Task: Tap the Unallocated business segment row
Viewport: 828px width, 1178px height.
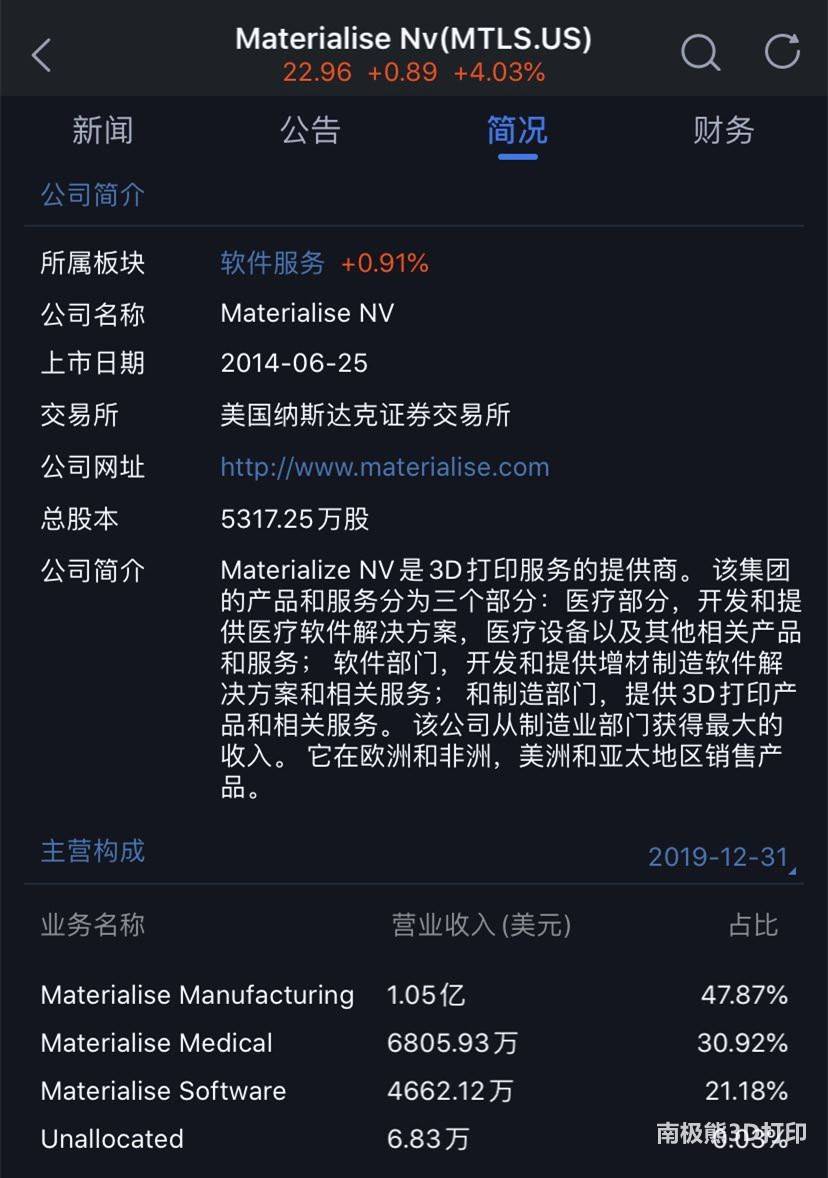Action: point(110,1139)
